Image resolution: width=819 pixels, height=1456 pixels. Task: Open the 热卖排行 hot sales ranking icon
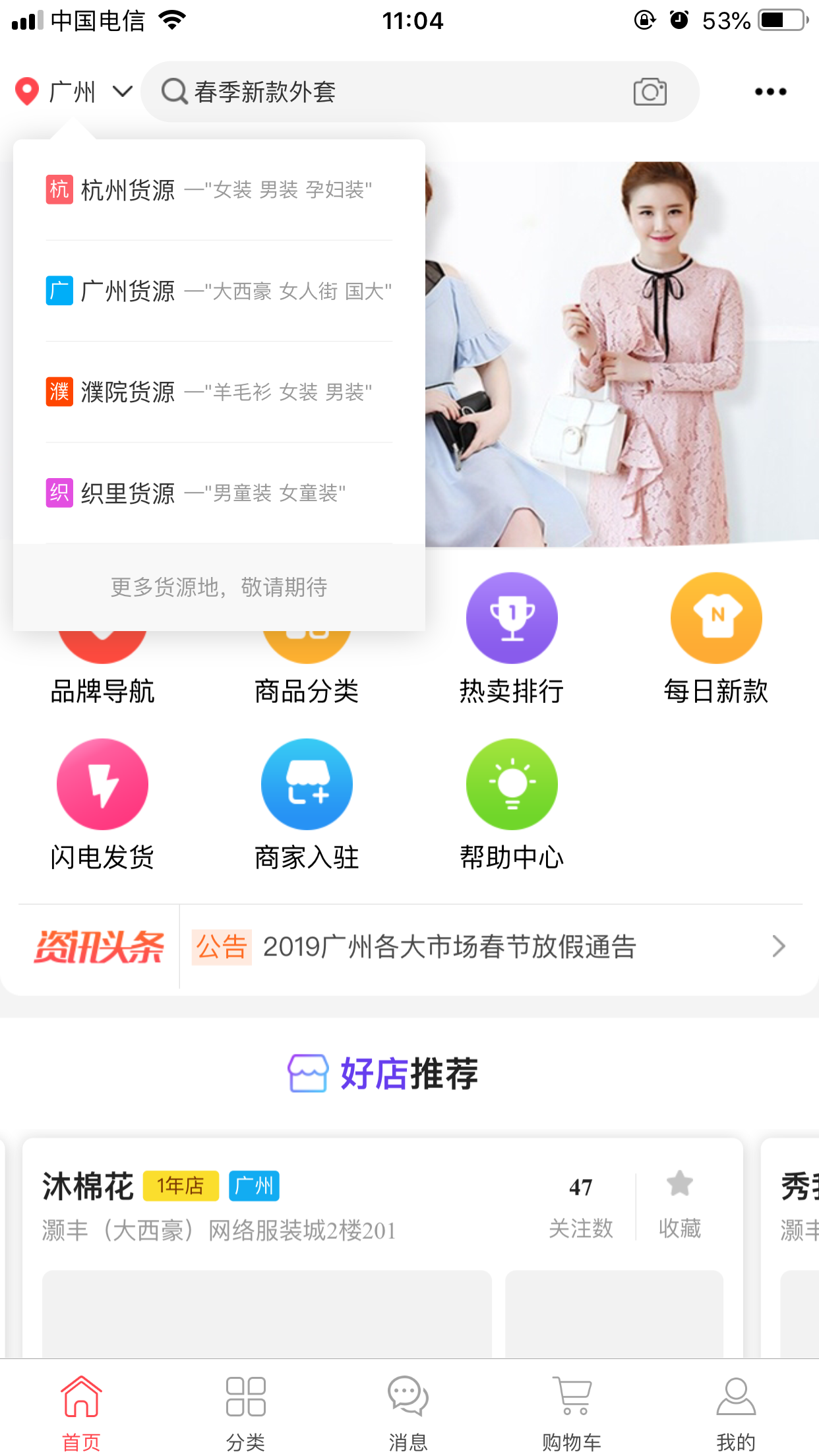coord(512,617)
